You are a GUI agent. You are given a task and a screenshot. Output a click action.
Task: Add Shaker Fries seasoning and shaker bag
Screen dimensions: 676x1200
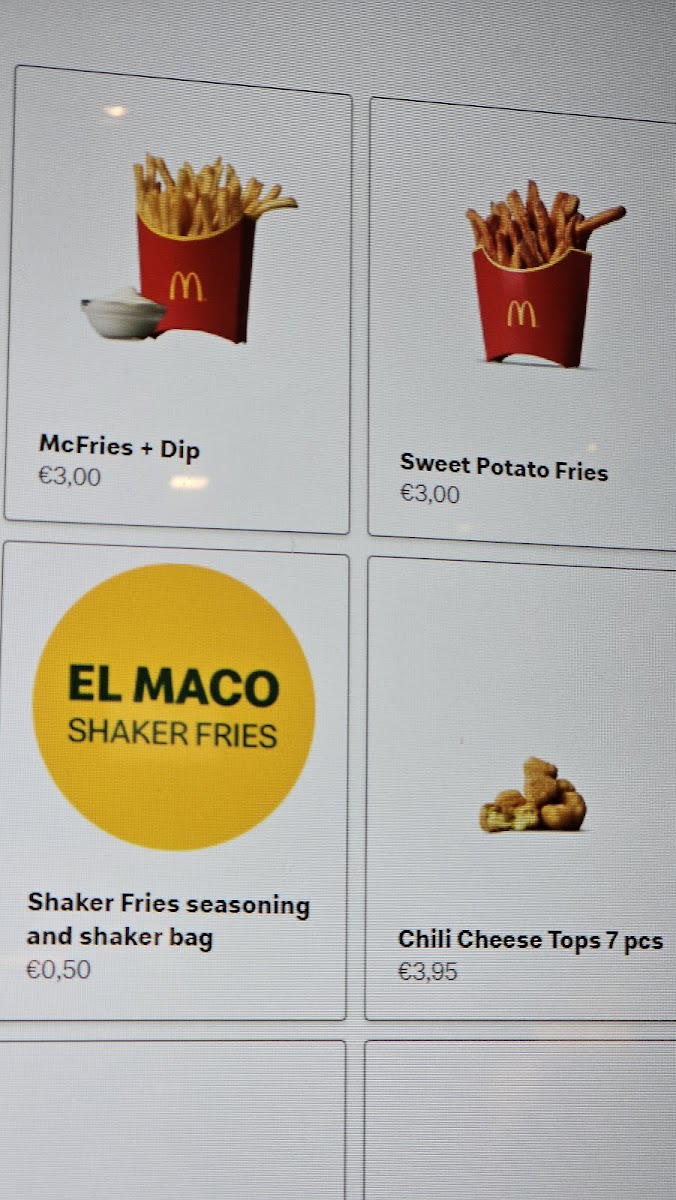174,781
